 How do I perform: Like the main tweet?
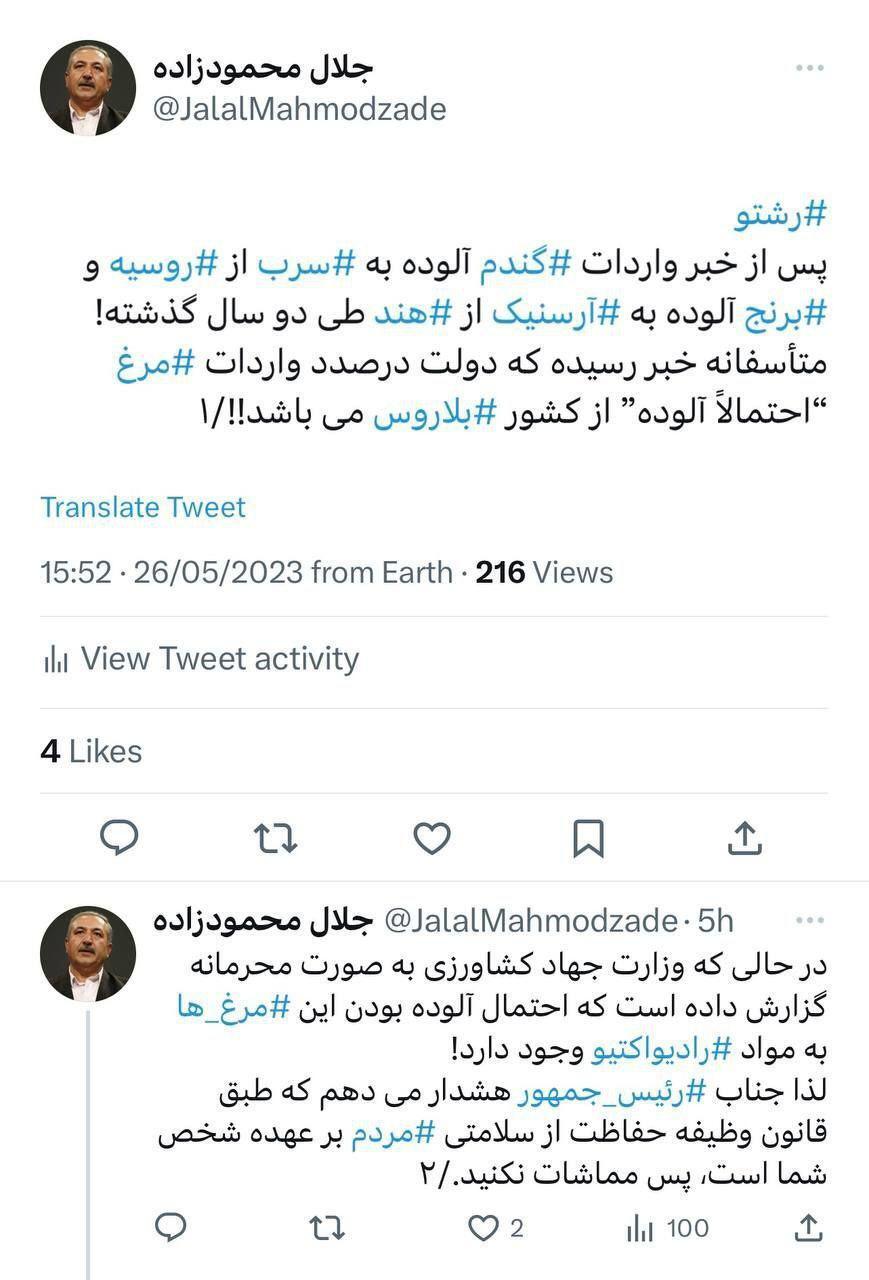tap(432, 838)
